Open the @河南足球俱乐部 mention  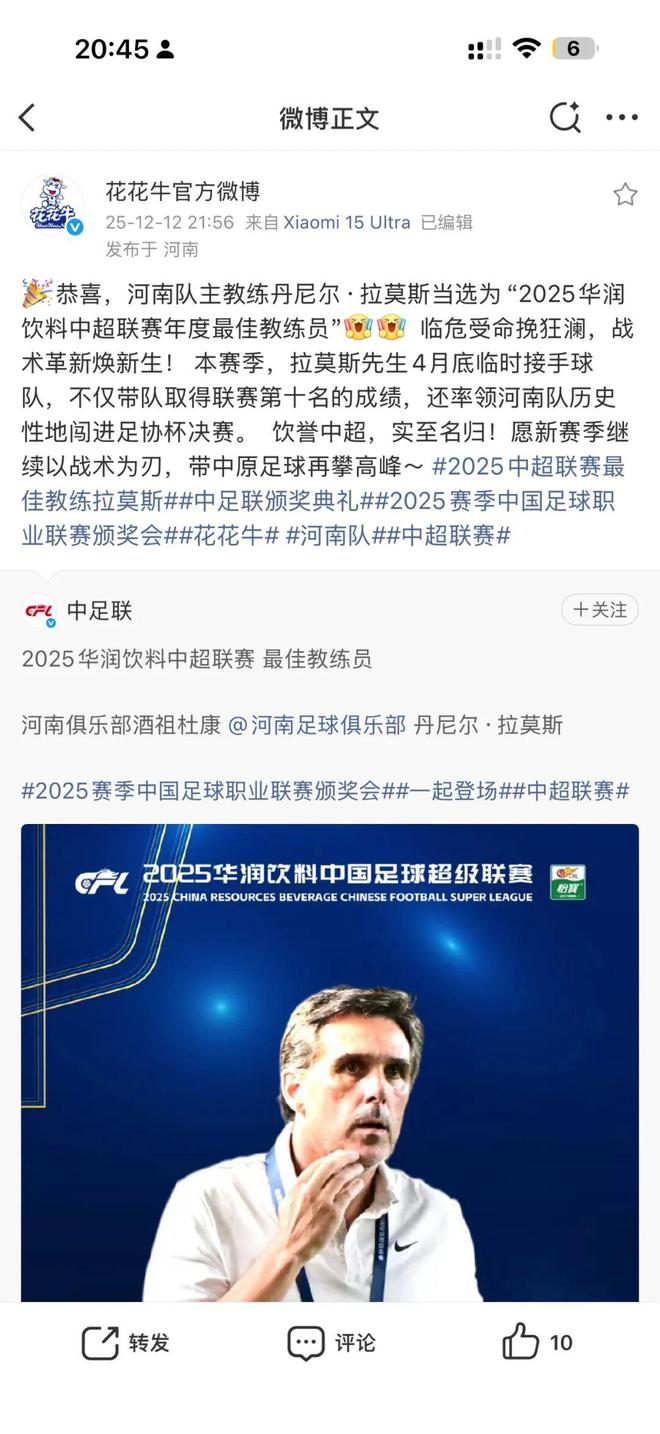317,725
